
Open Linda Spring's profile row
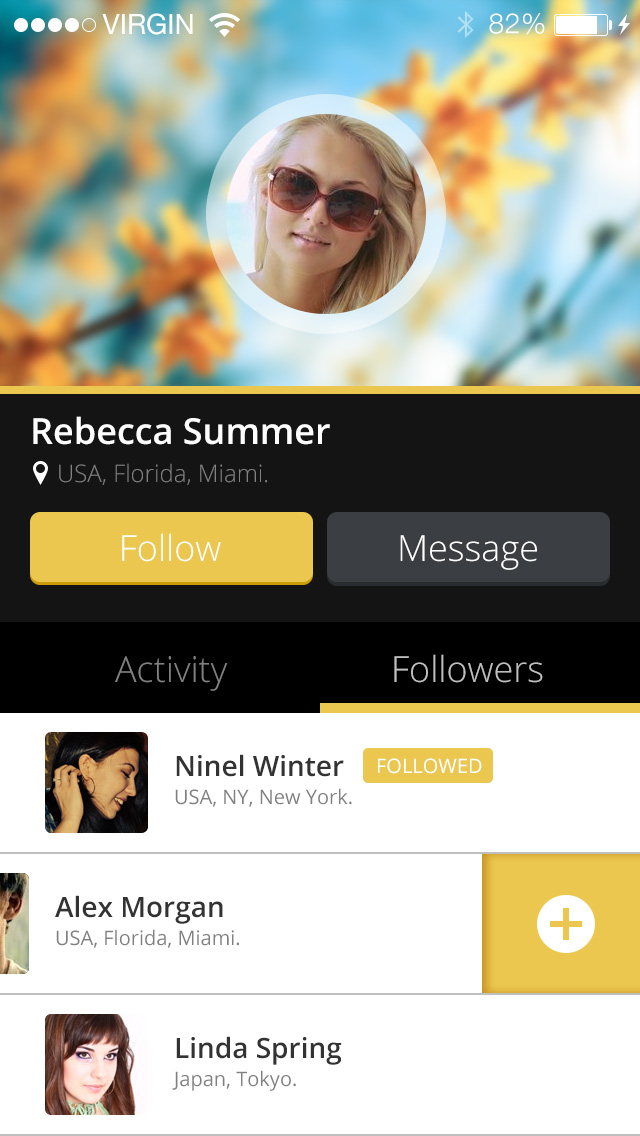tap(258, 1063)
